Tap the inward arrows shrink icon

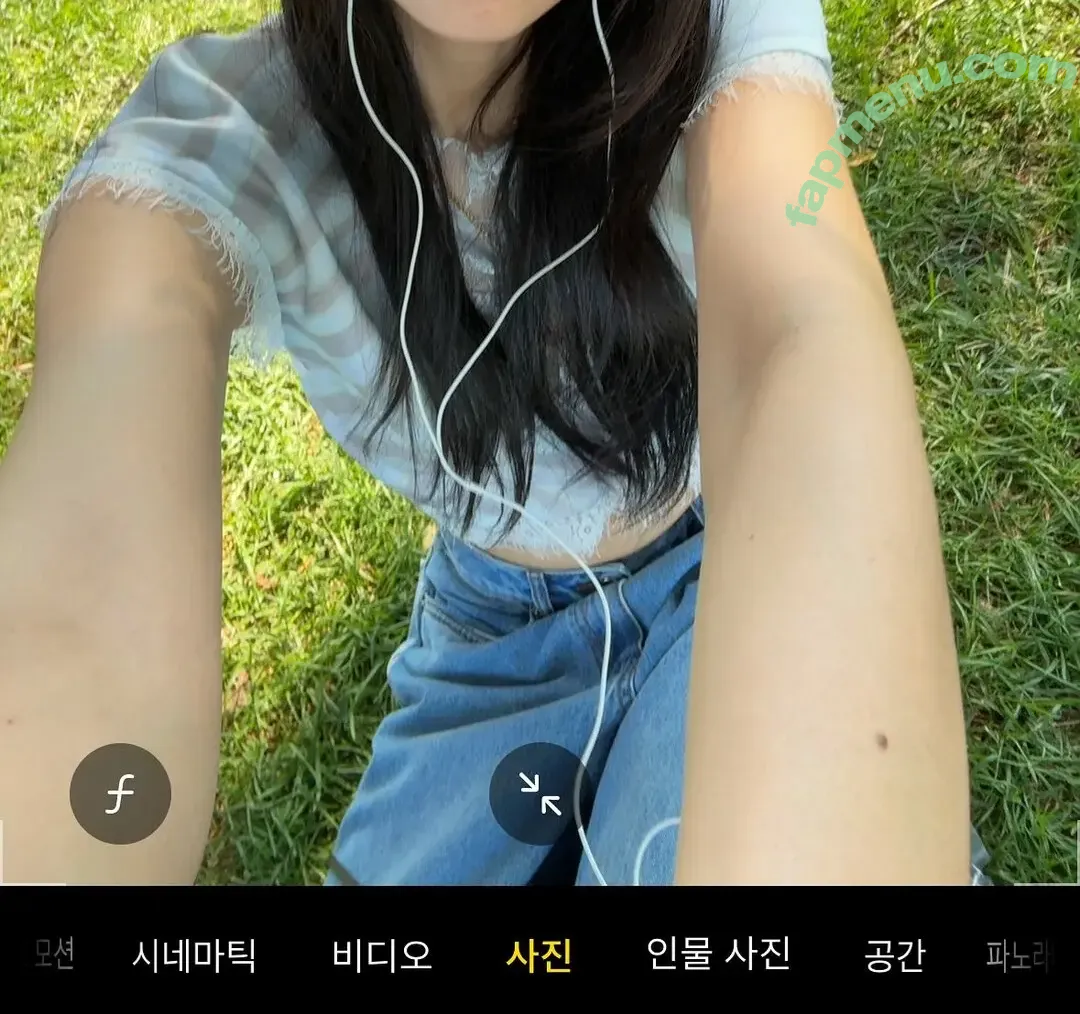[x=540, y=794]
